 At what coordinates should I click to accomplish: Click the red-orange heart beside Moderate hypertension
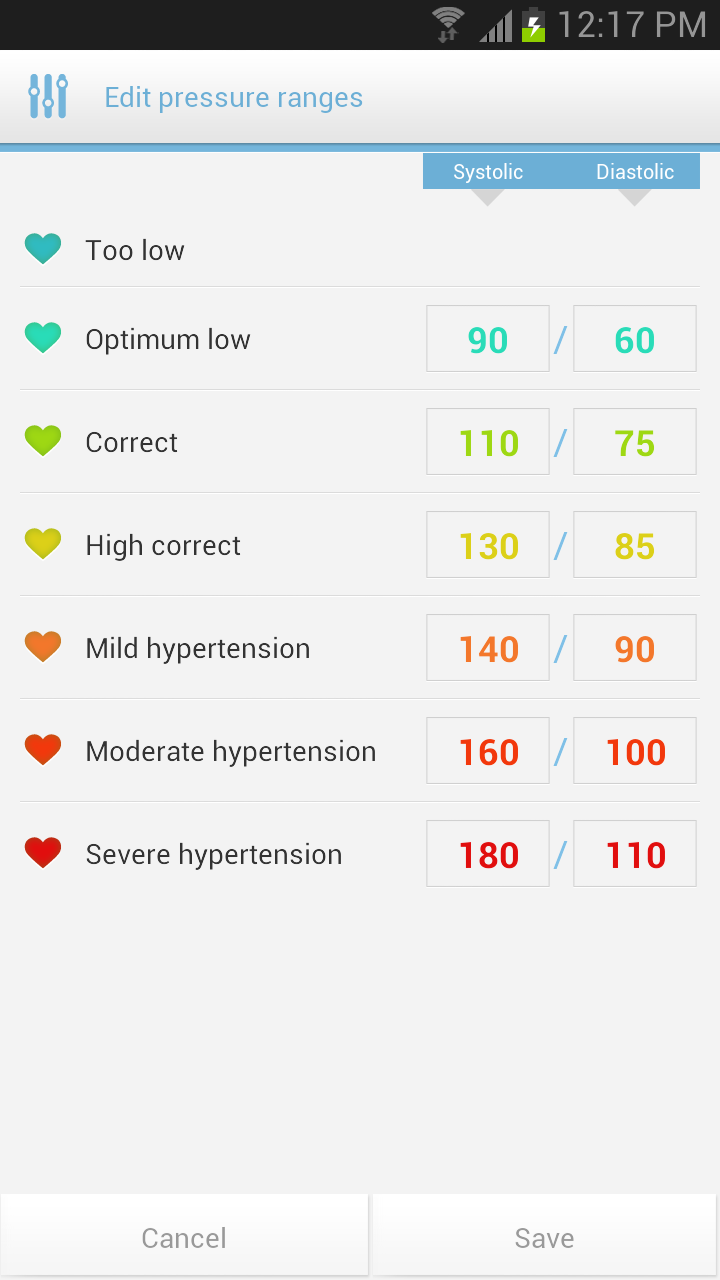coord(43,750)
